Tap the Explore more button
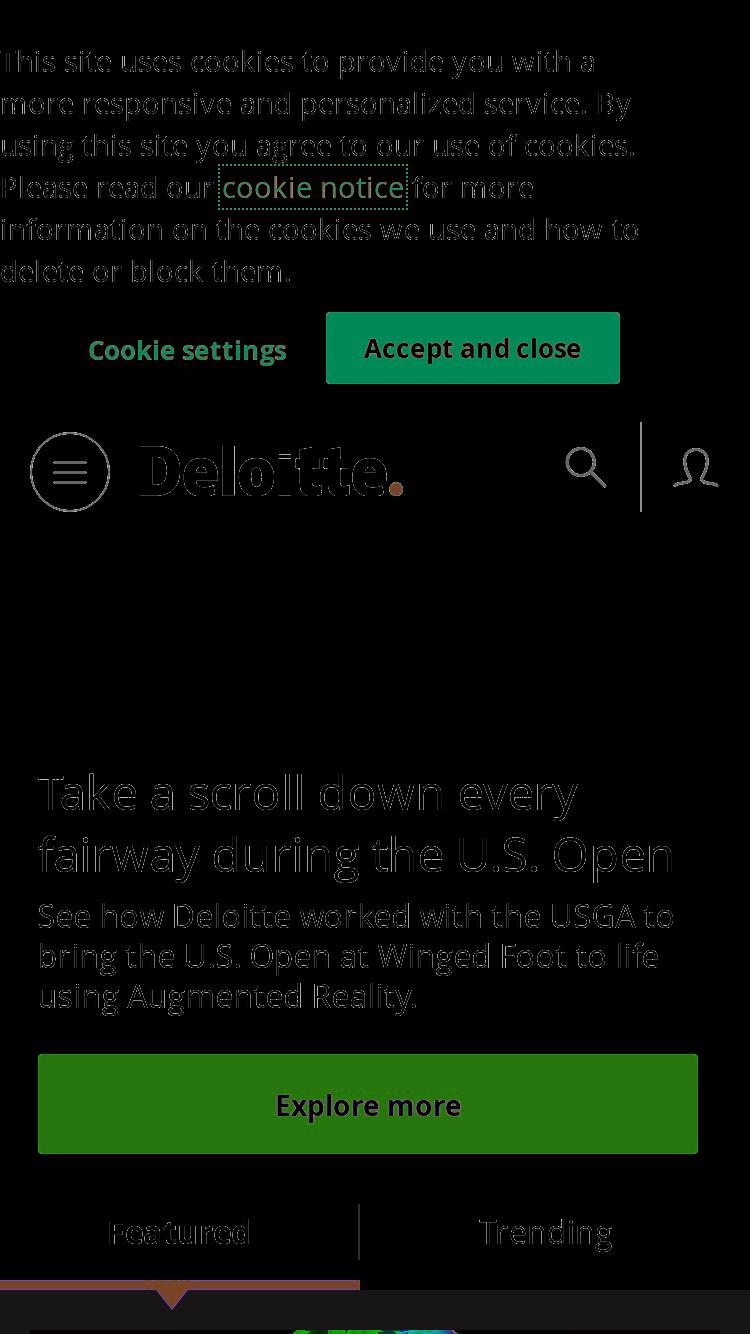The height and width of the screenshot is (1334, 750). point(368,1104)
